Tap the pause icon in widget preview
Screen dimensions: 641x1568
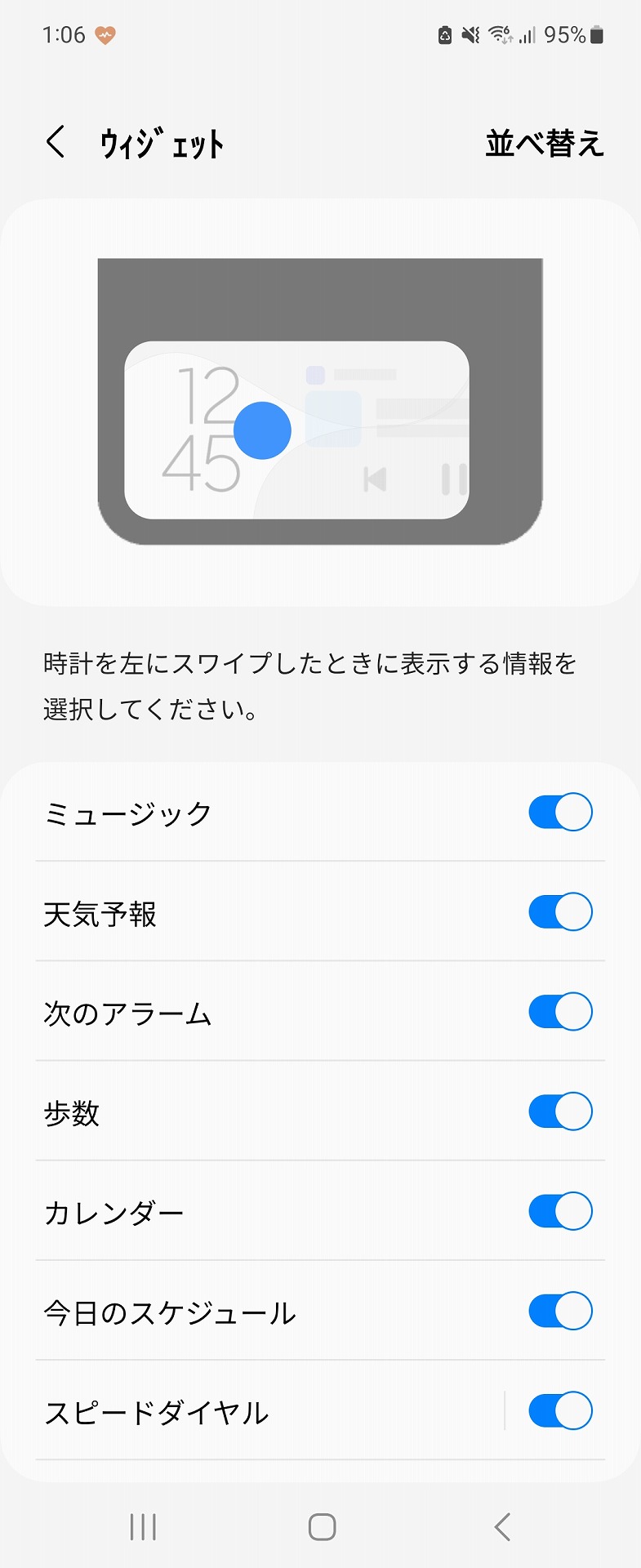click(x=454, y=479)
